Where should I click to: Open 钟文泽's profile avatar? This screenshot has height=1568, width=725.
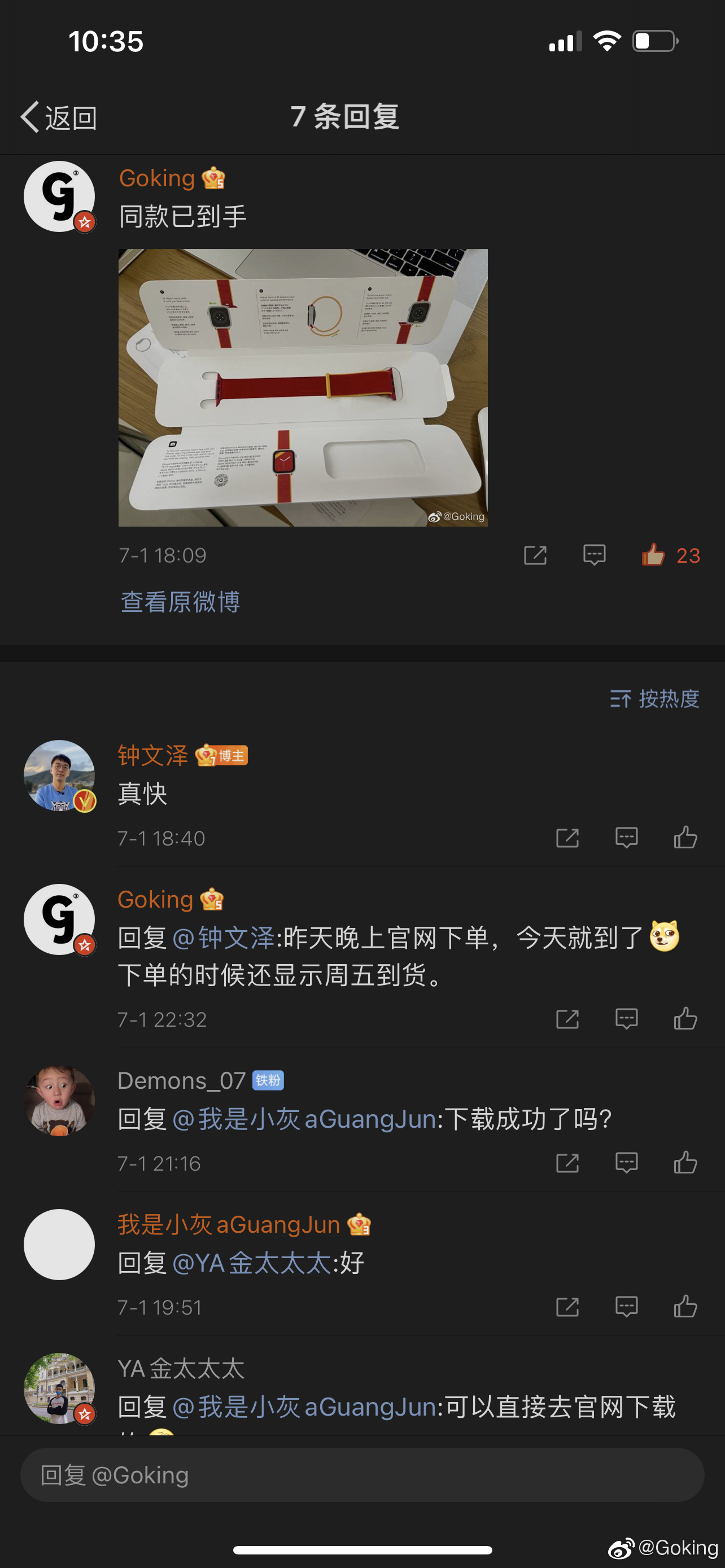tap(59, 776)
